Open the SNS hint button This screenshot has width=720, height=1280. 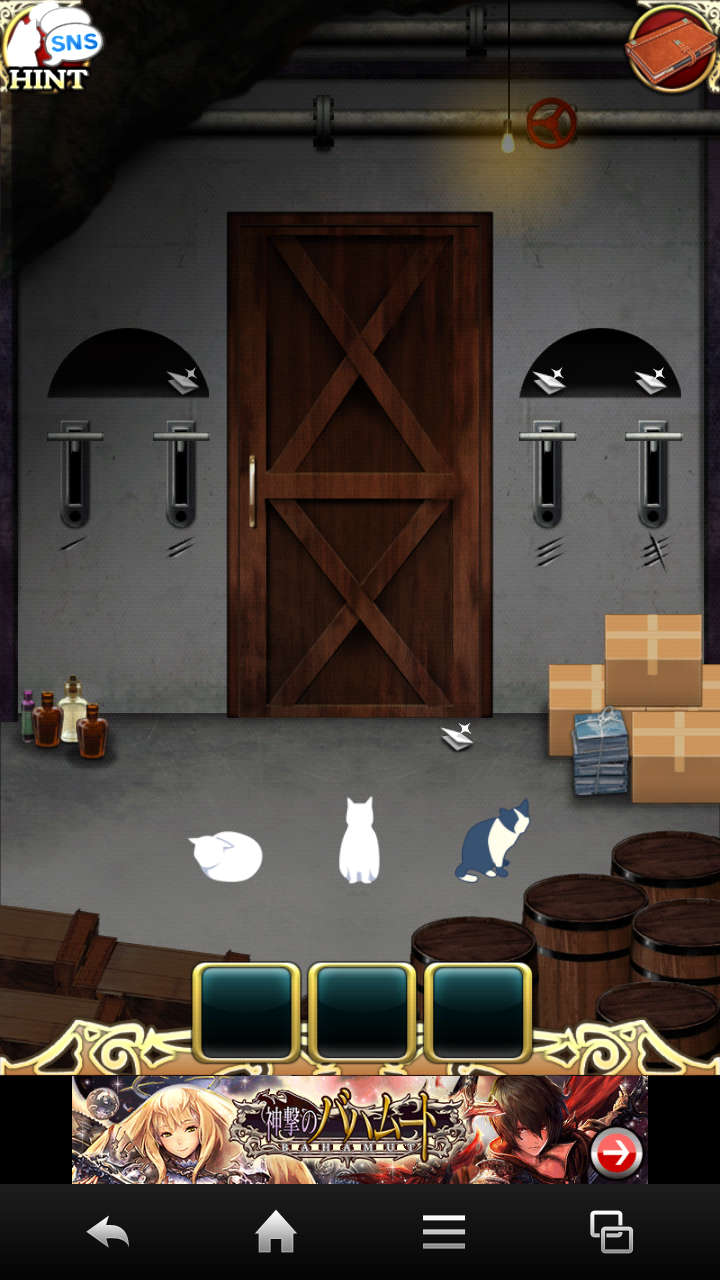pyautogui.click(x=50, y=47)
